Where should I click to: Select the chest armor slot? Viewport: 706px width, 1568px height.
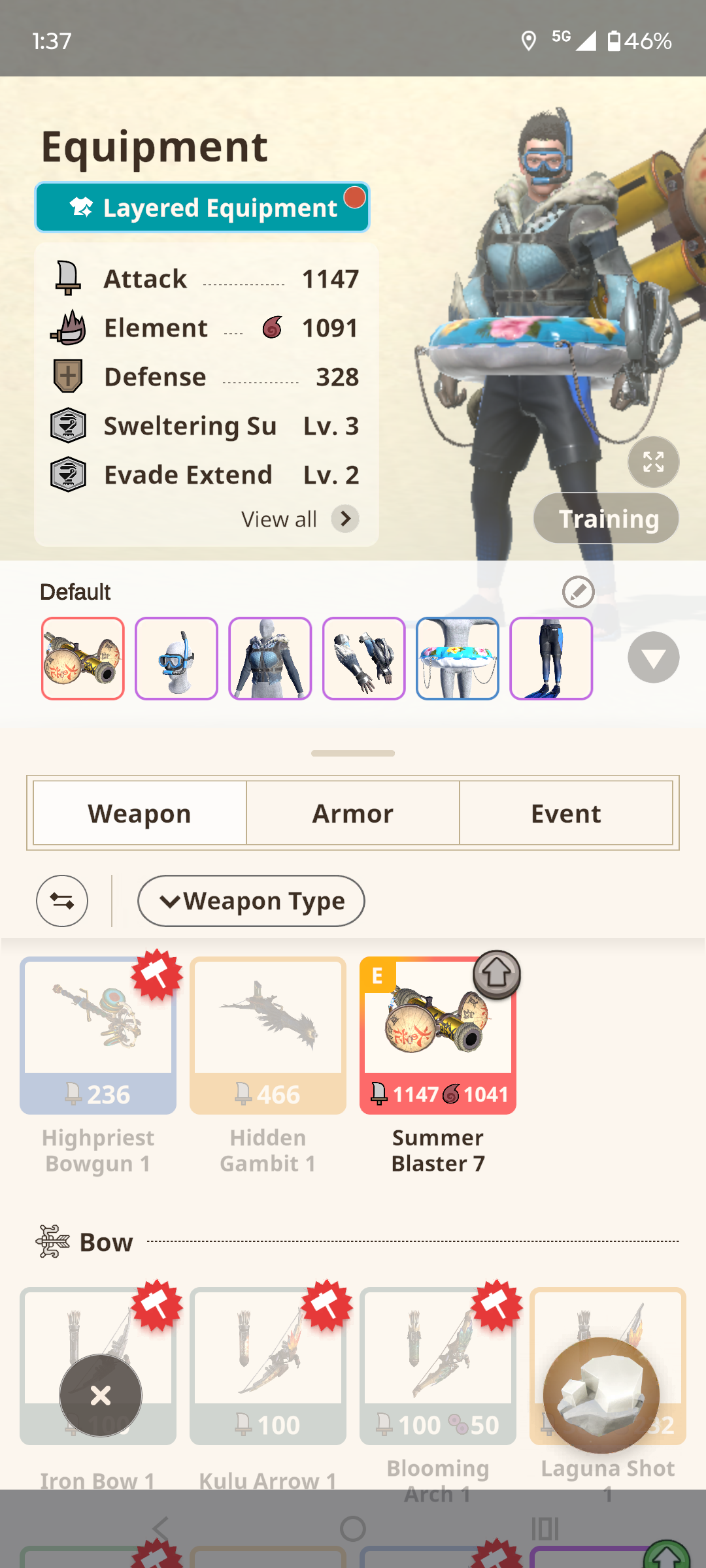(270, 659)
